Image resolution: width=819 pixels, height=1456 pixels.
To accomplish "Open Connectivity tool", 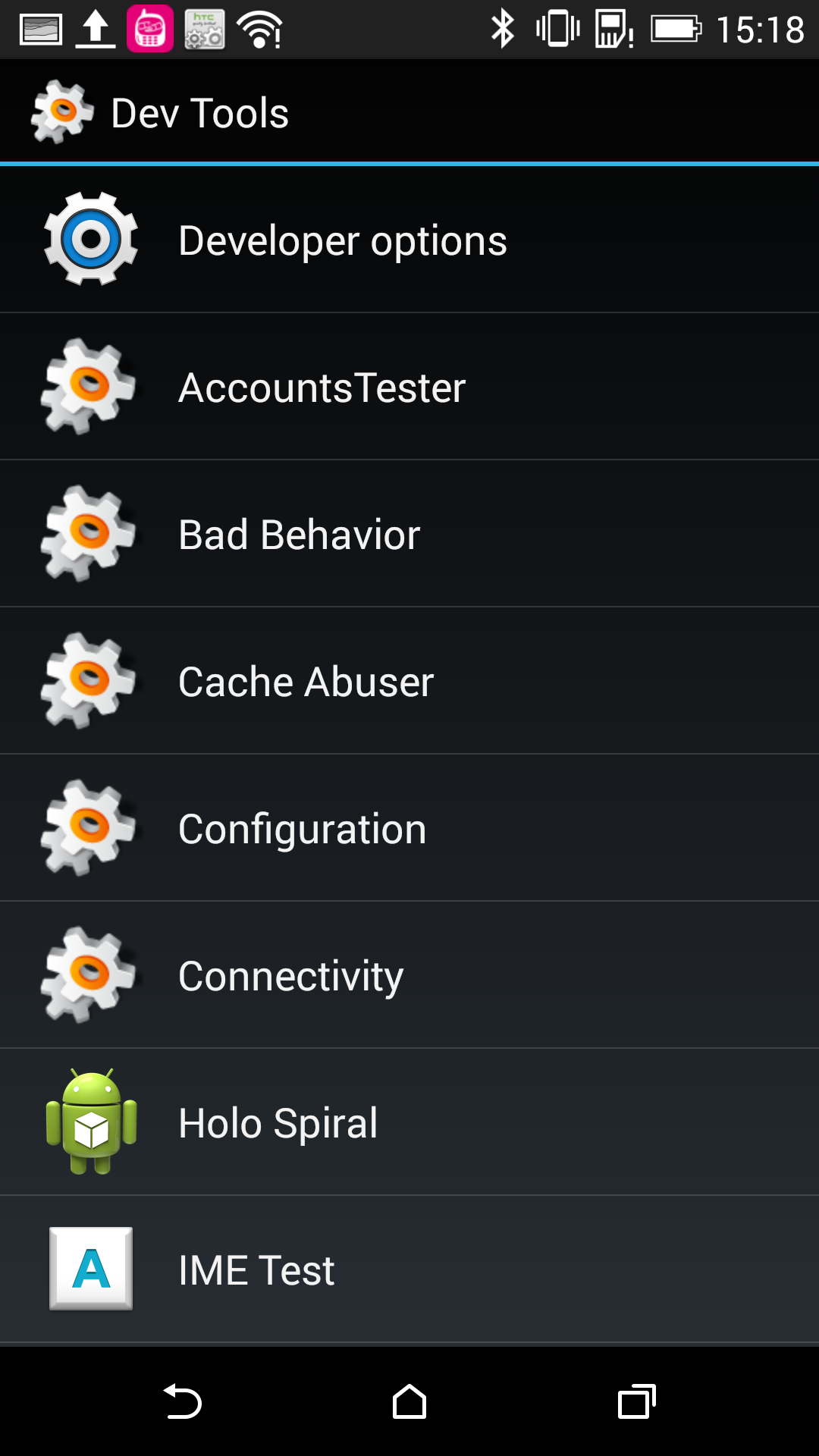I will click(409, 975).
